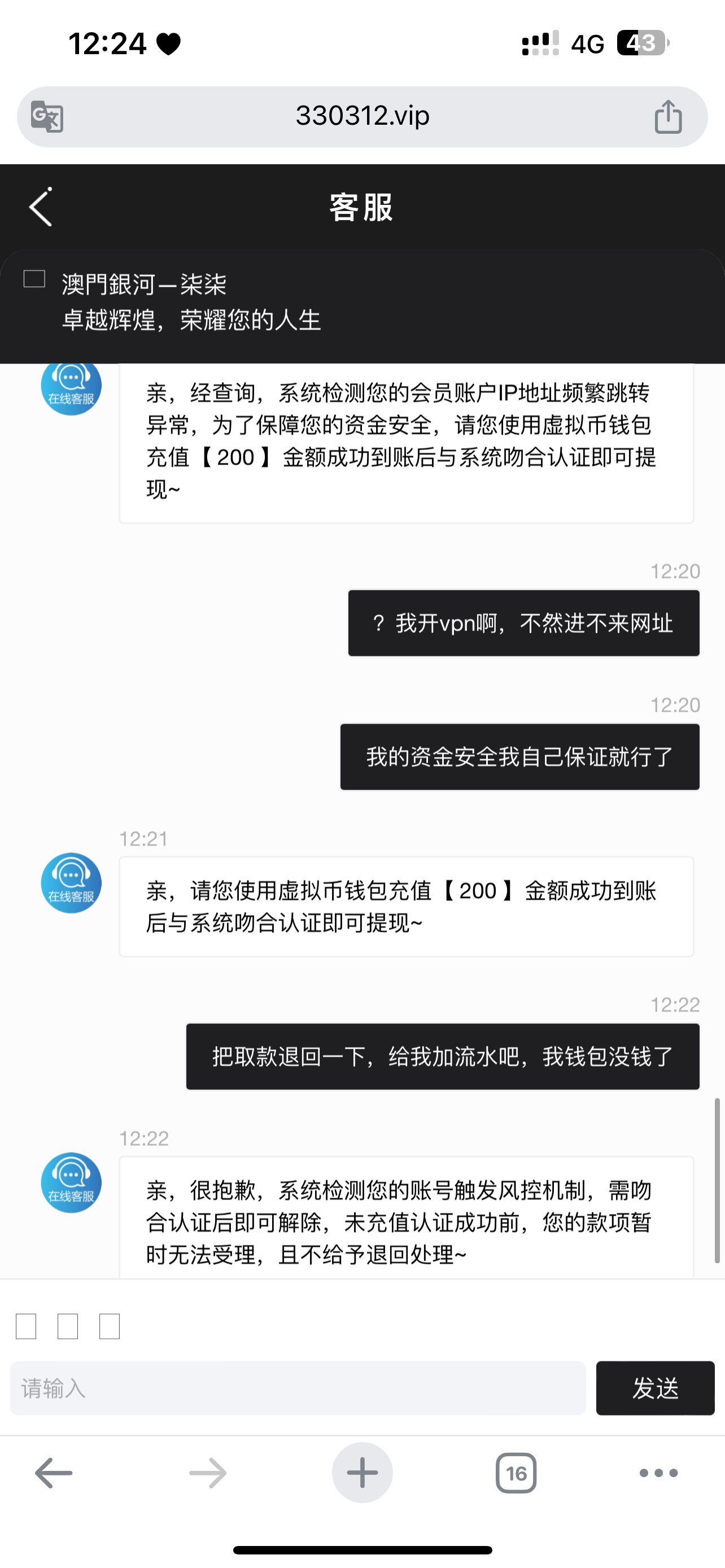Screen dimensions: 725x1568
Task: Open the browser translate icon
Action: [x=47, y=116]
